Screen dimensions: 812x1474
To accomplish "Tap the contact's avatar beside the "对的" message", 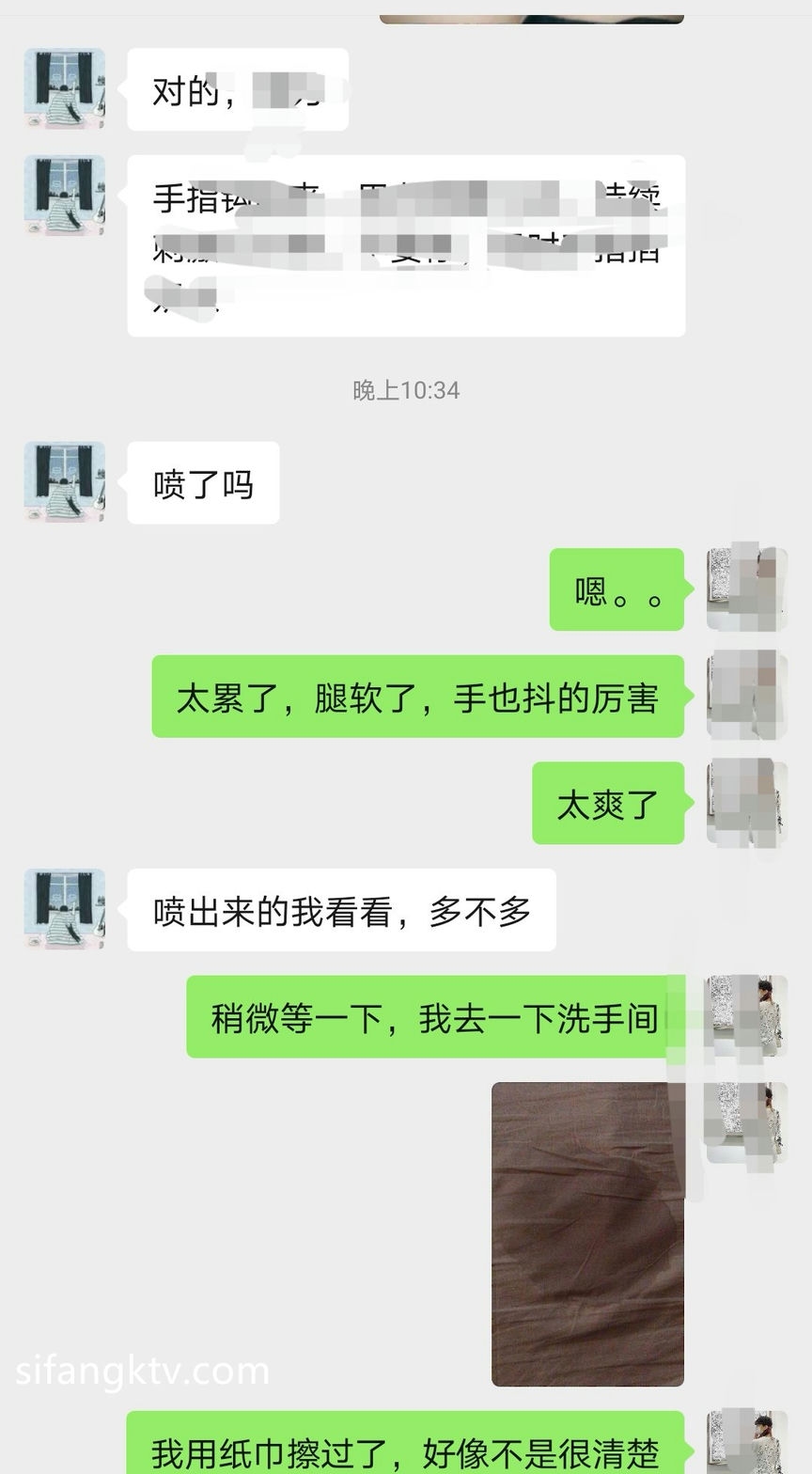I will 64,89.
